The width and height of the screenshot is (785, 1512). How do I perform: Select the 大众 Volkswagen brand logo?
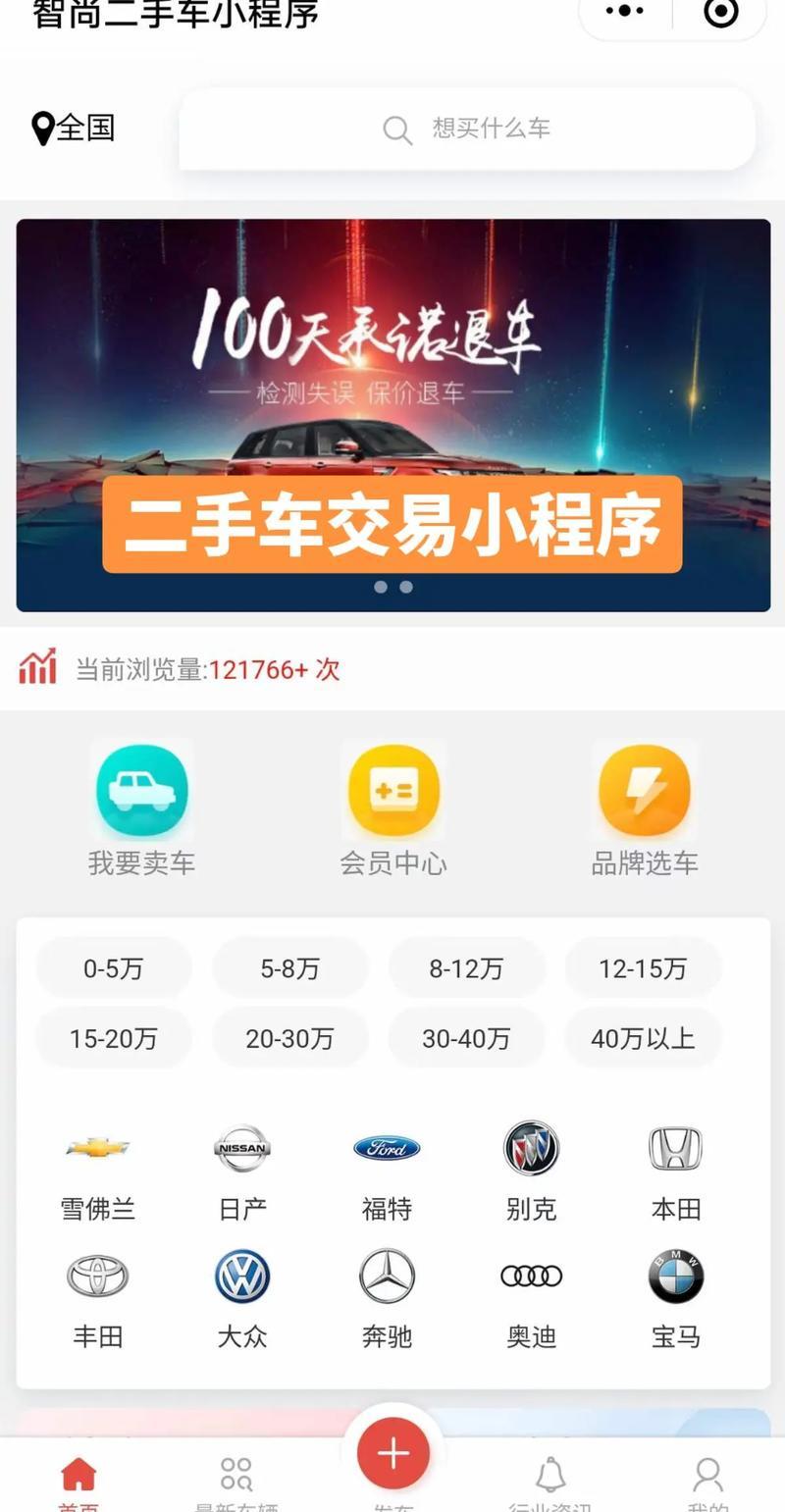(x=241, y=1275)
